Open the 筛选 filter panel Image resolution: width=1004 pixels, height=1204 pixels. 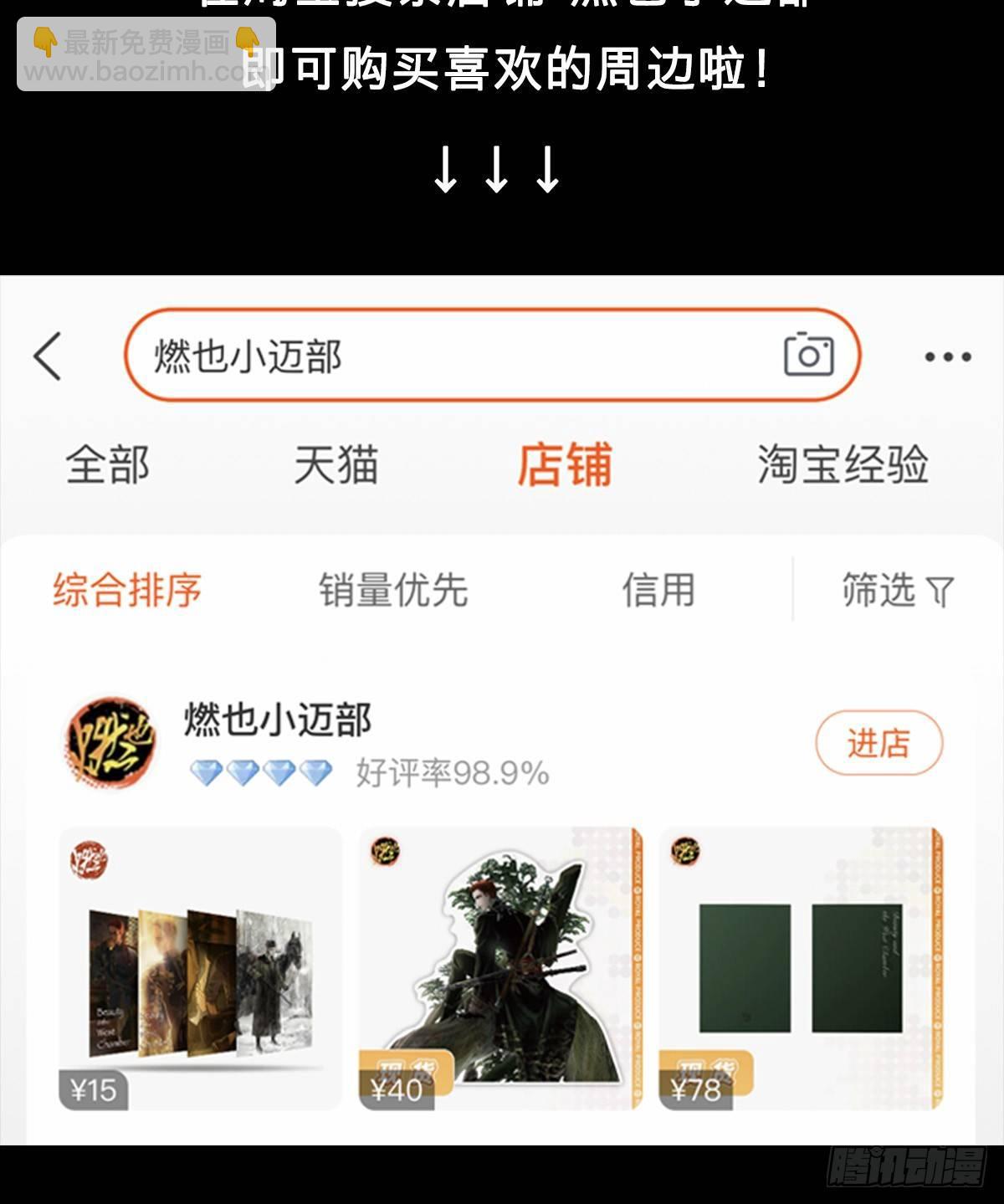[x=877, y=588]
